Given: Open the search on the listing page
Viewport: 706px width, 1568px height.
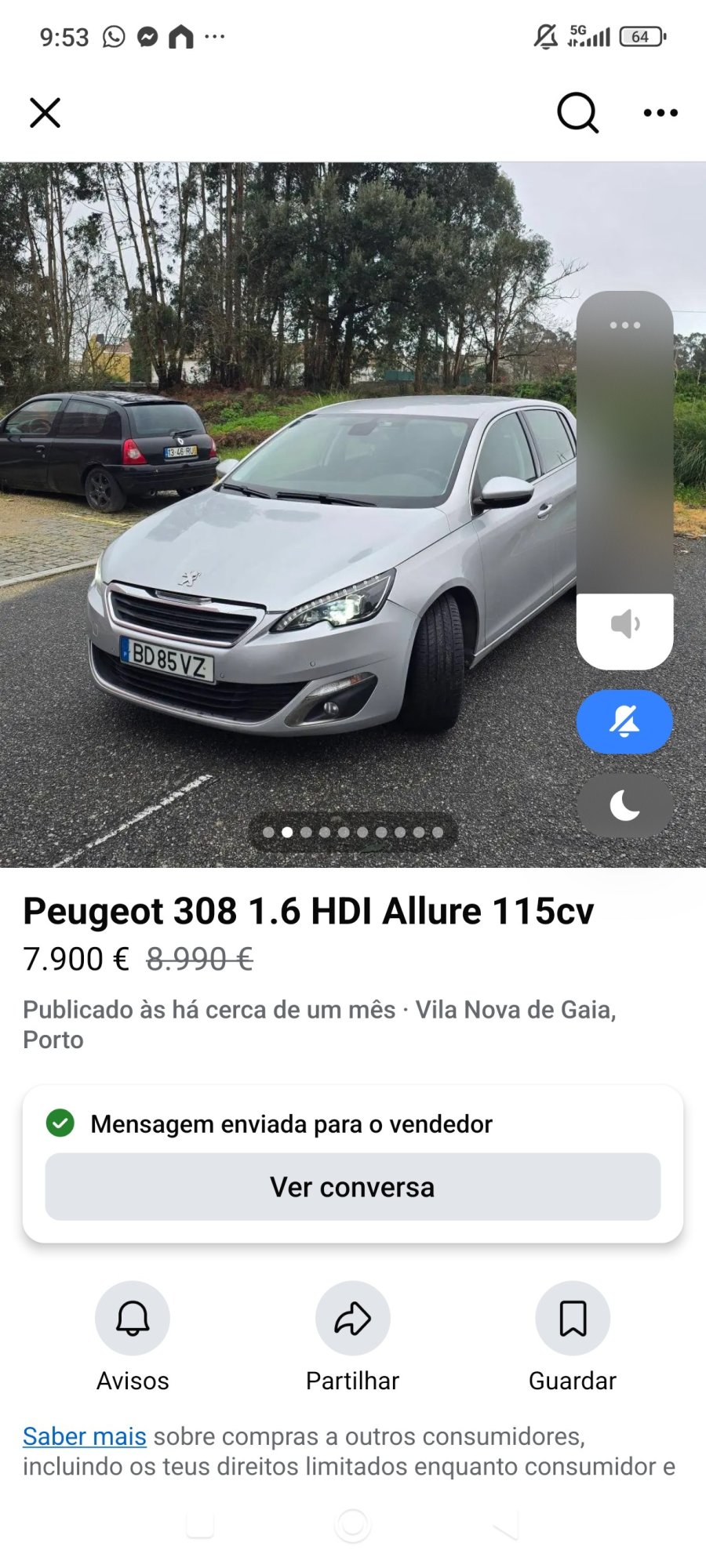Looking at the screenshot, I should click(578, 112).
